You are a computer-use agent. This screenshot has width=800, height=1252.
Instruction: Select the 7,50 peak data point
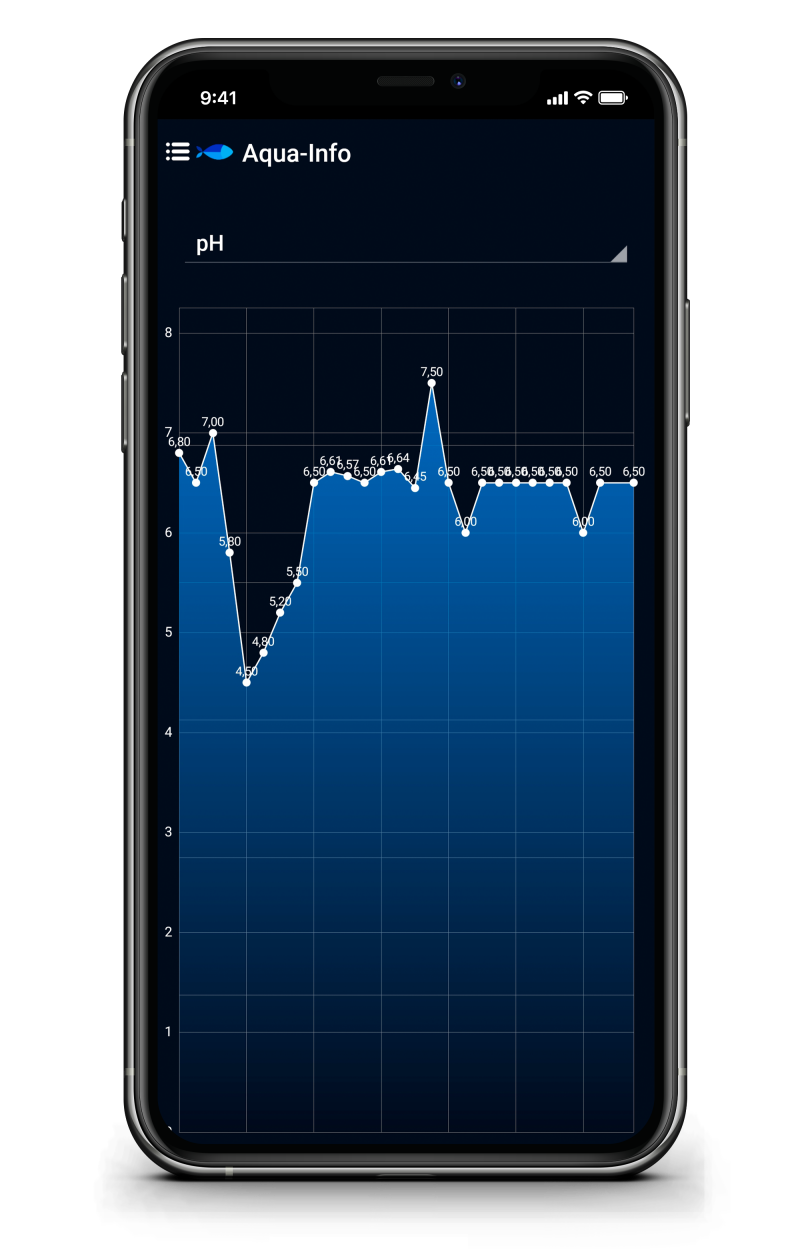[432, 383]
